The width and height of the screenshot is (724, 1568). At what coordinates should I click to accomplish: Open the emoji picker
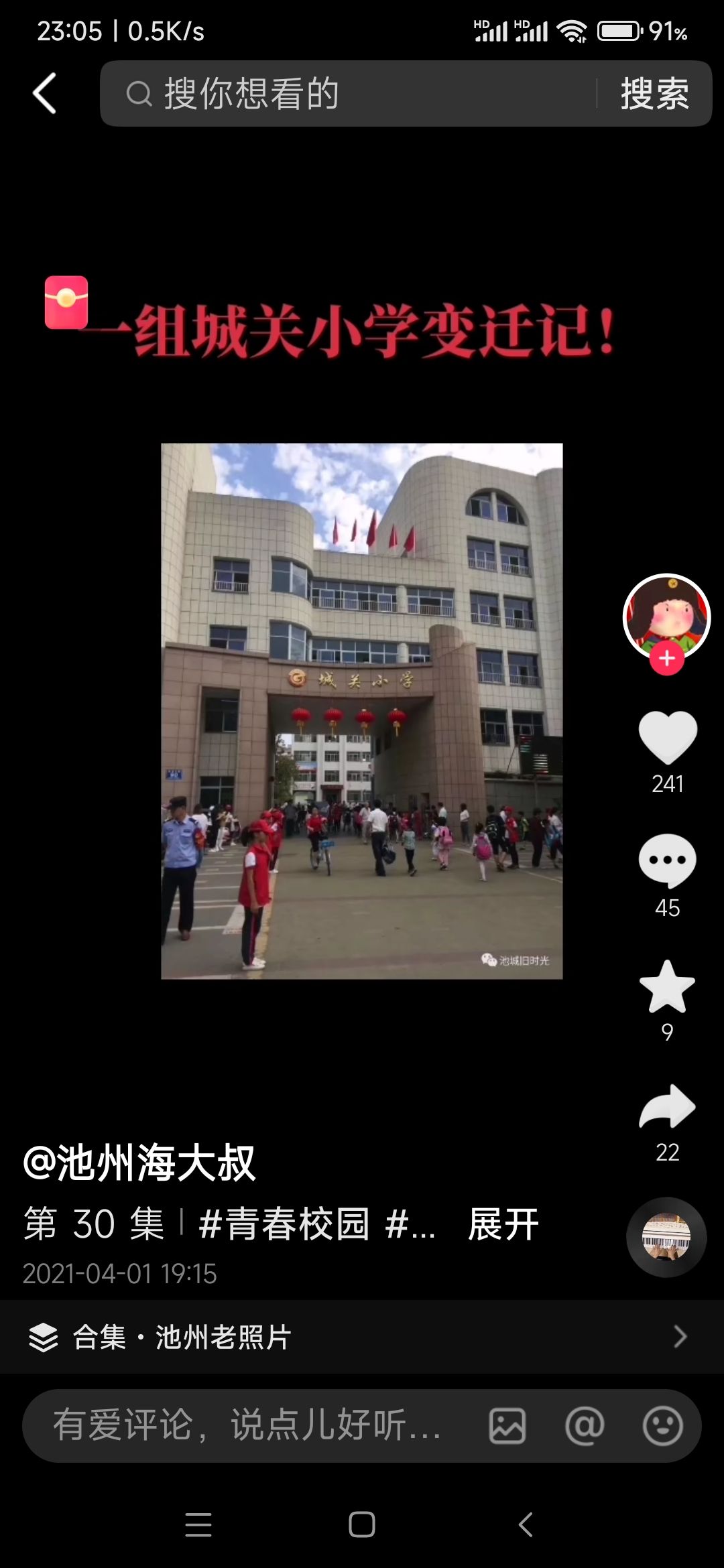click(x=662, y=1426)
